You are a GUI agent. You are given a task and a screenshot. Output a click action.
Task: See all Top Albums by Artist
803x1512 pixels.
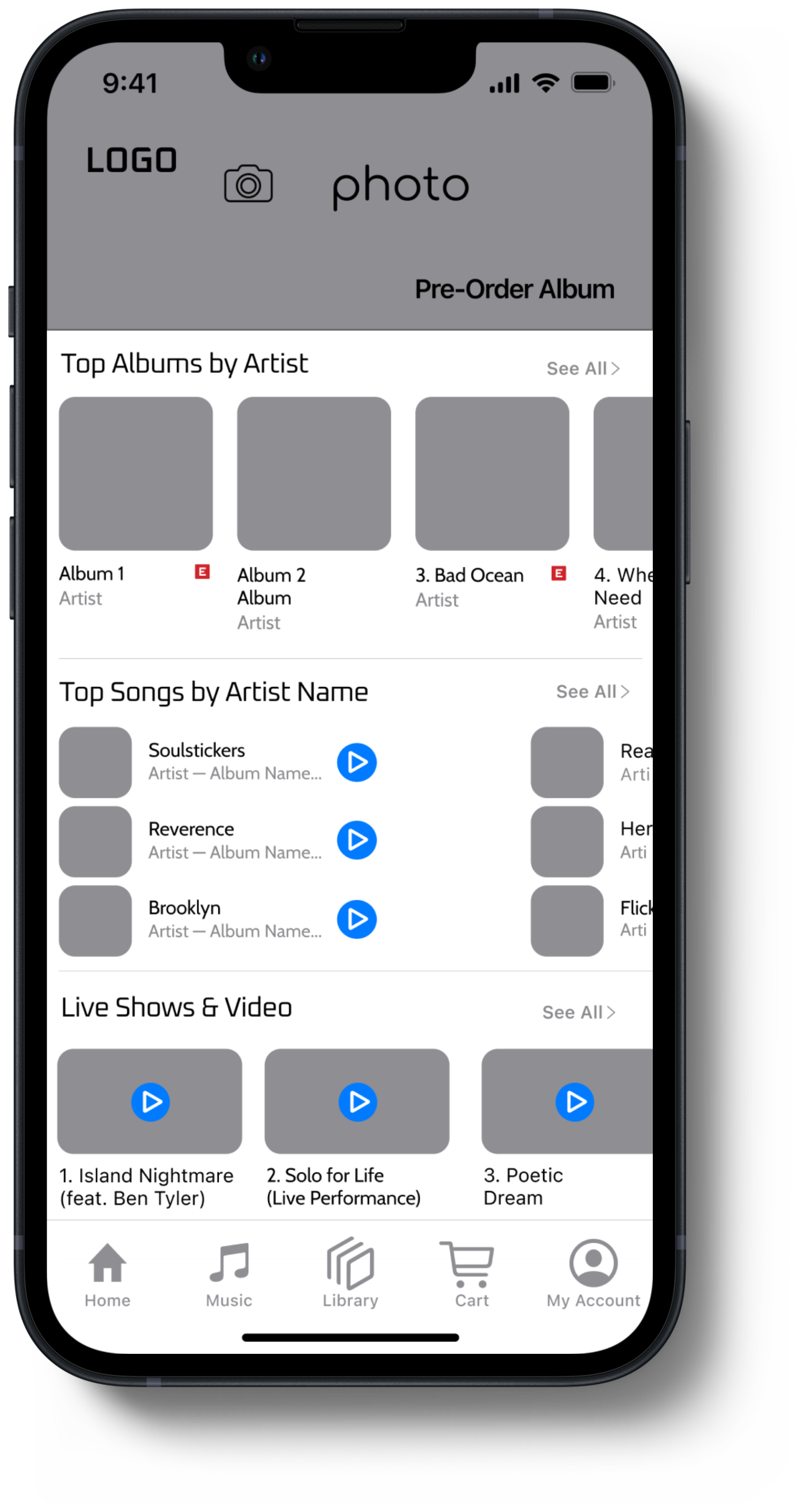582,368
